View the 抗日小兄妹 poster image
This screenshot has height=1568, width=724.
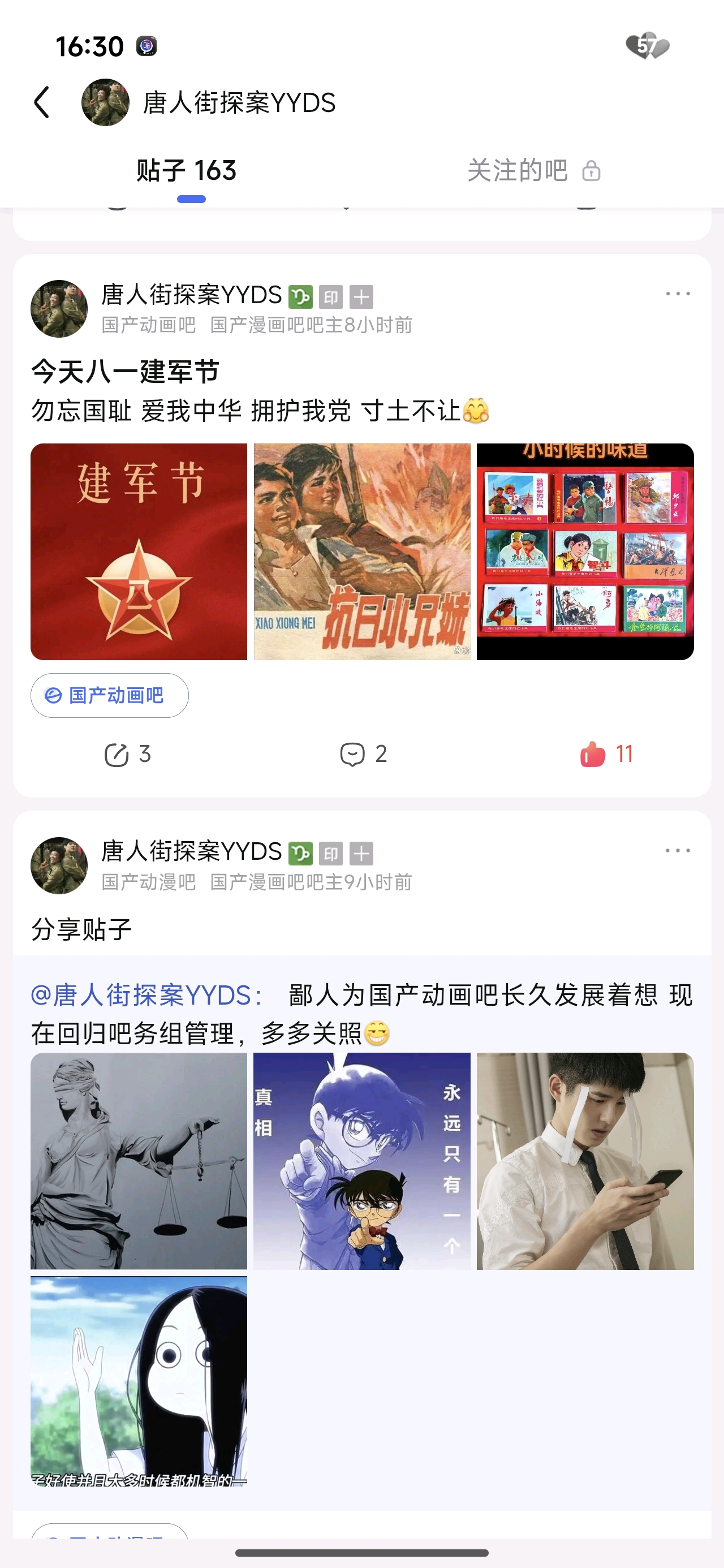(x=361, y=552)
